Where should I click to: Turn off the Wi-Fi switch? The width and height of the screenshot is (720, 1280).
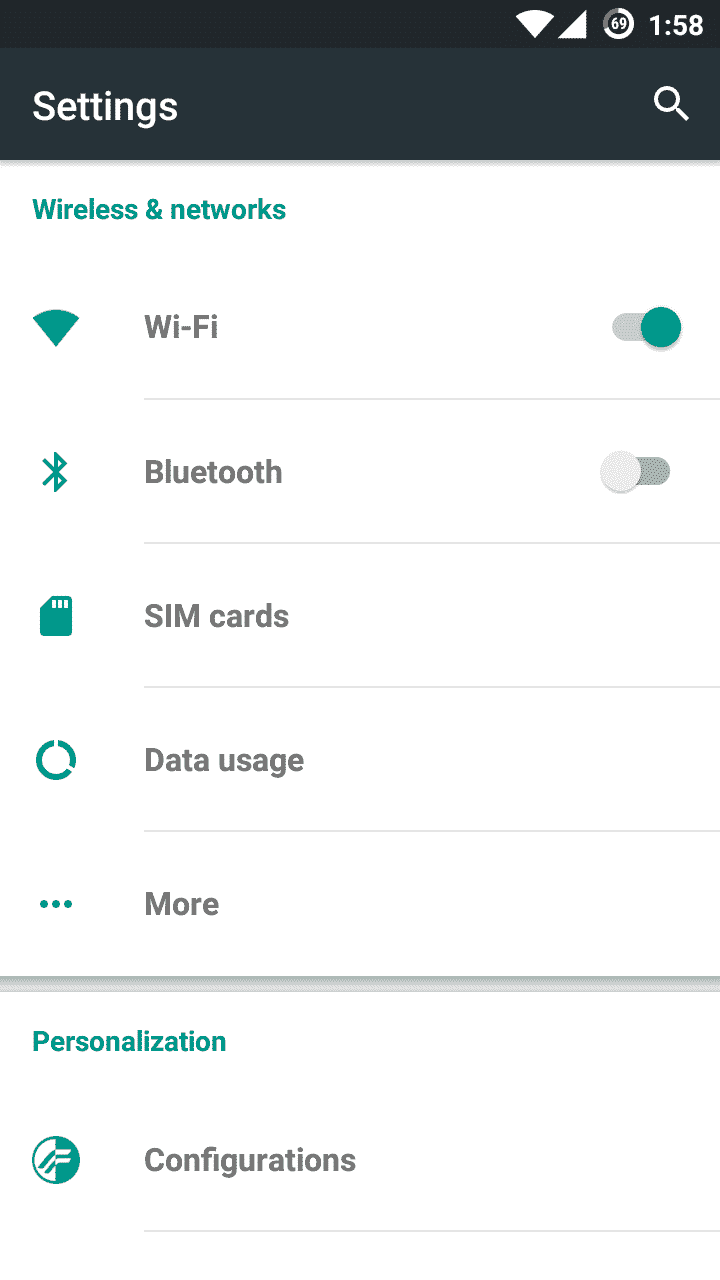[646, 327]
